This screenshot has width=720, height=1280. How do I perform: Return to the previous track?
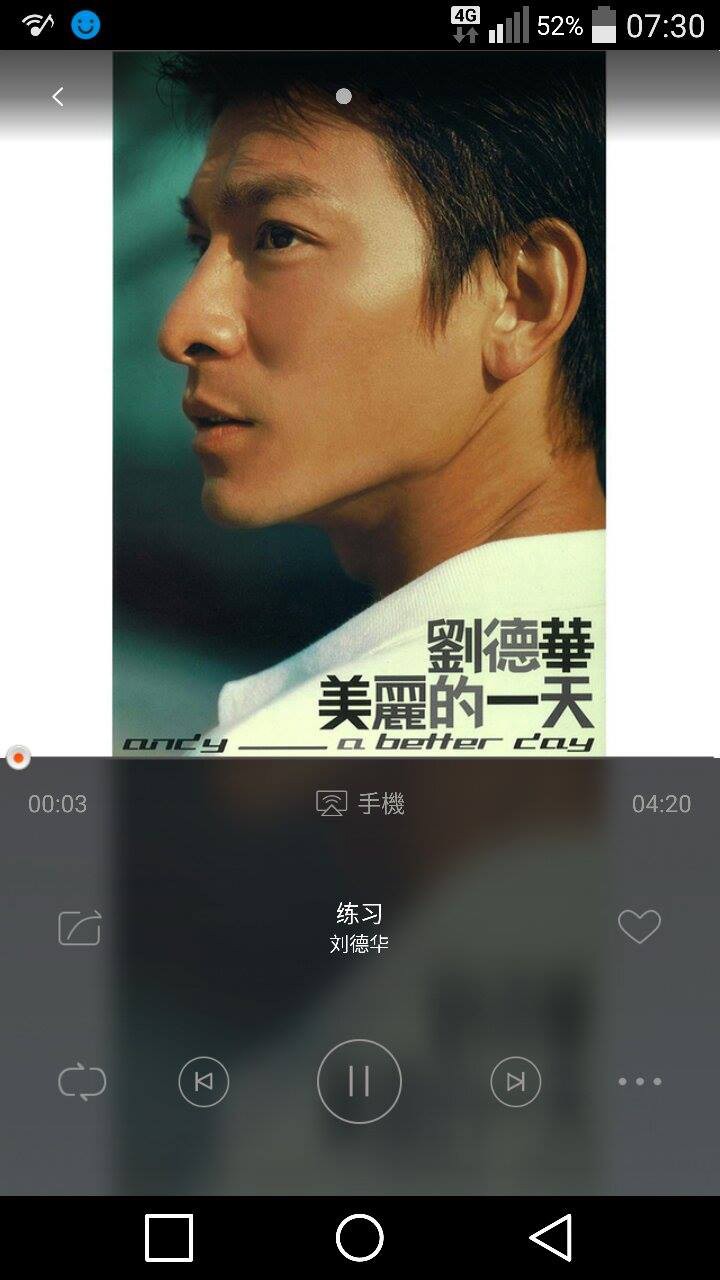point(204,1081)
